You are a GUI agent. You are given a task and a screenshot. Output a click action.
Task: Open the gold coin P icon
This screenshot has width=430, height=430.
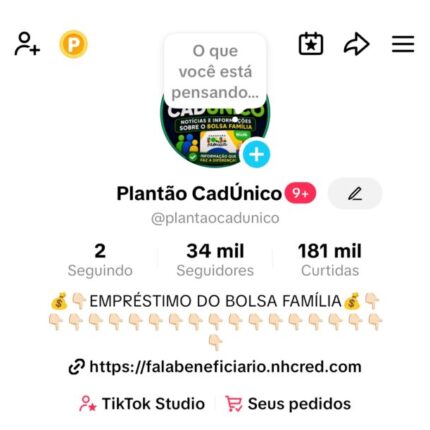pos(73,44)
